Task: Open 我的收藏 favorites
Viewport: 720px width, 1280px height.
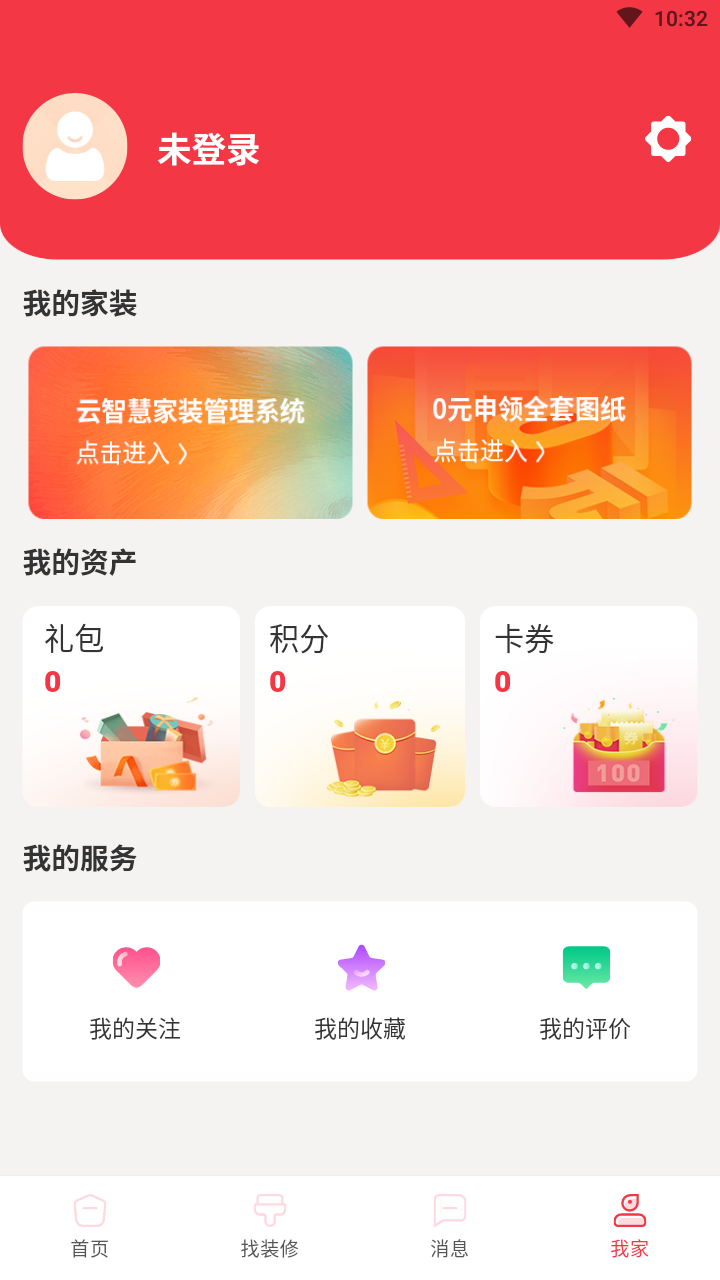Action: coord(360,991)
